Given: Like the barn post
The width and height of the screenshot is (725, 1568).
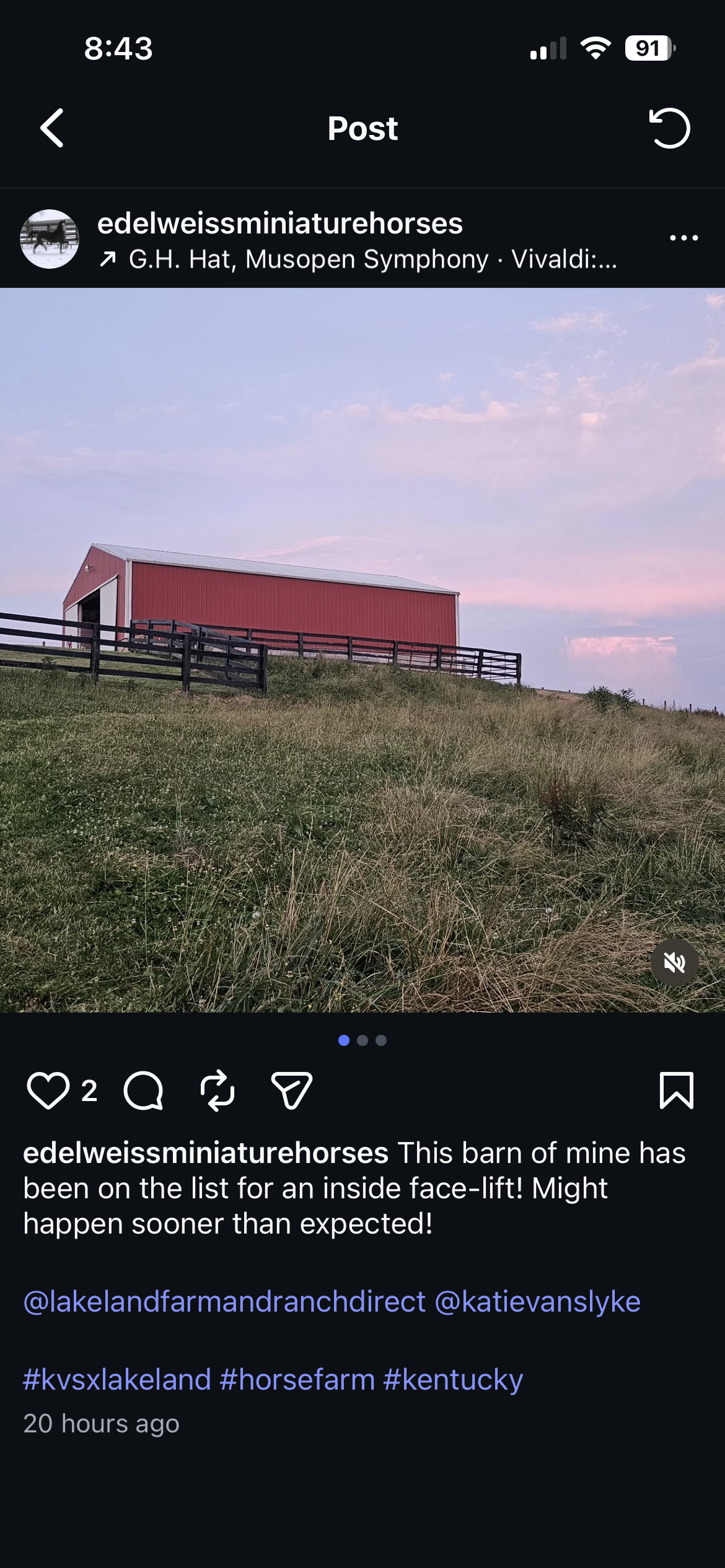Looking at the screenshot, I should [x=48, y=1091].
